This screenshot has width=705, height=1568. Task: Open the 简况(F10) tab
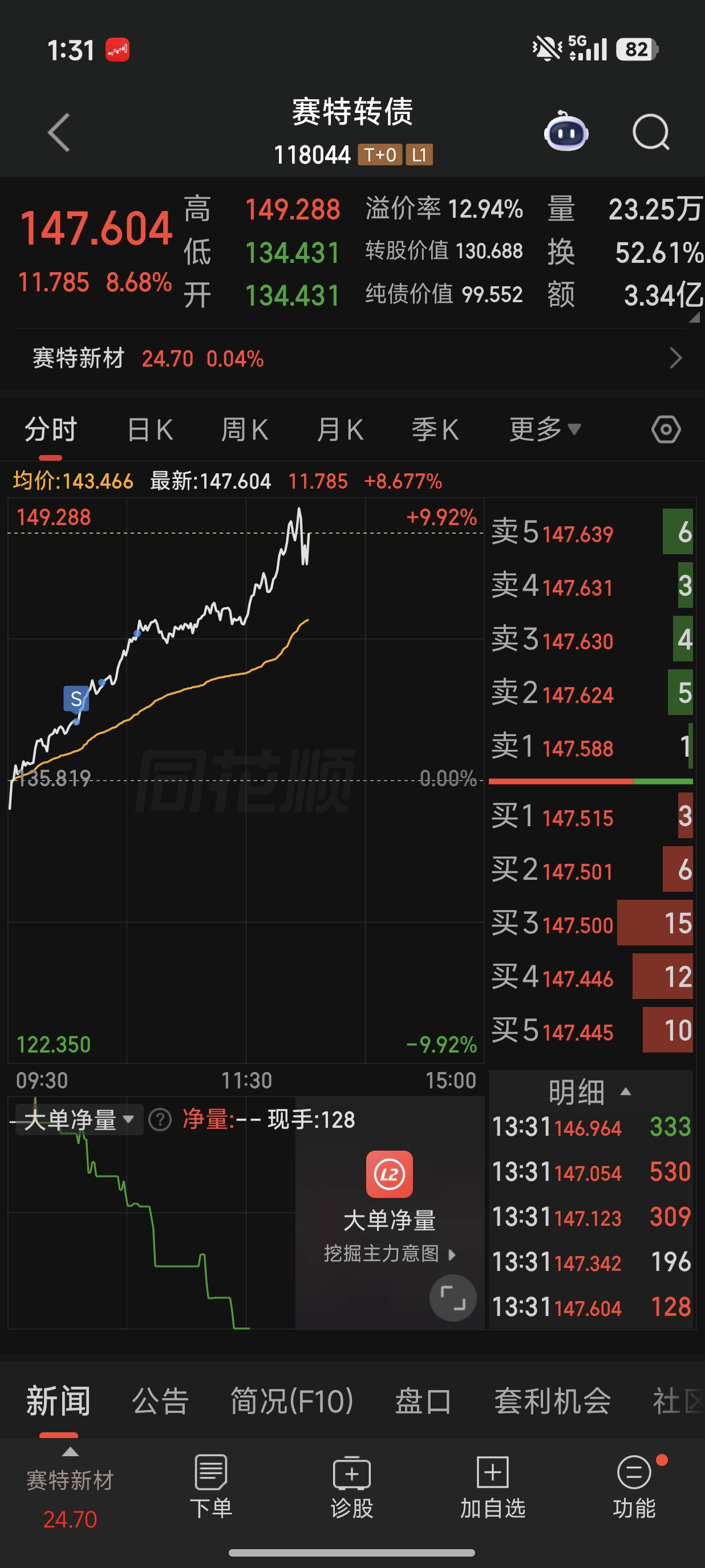[291, 1401]
